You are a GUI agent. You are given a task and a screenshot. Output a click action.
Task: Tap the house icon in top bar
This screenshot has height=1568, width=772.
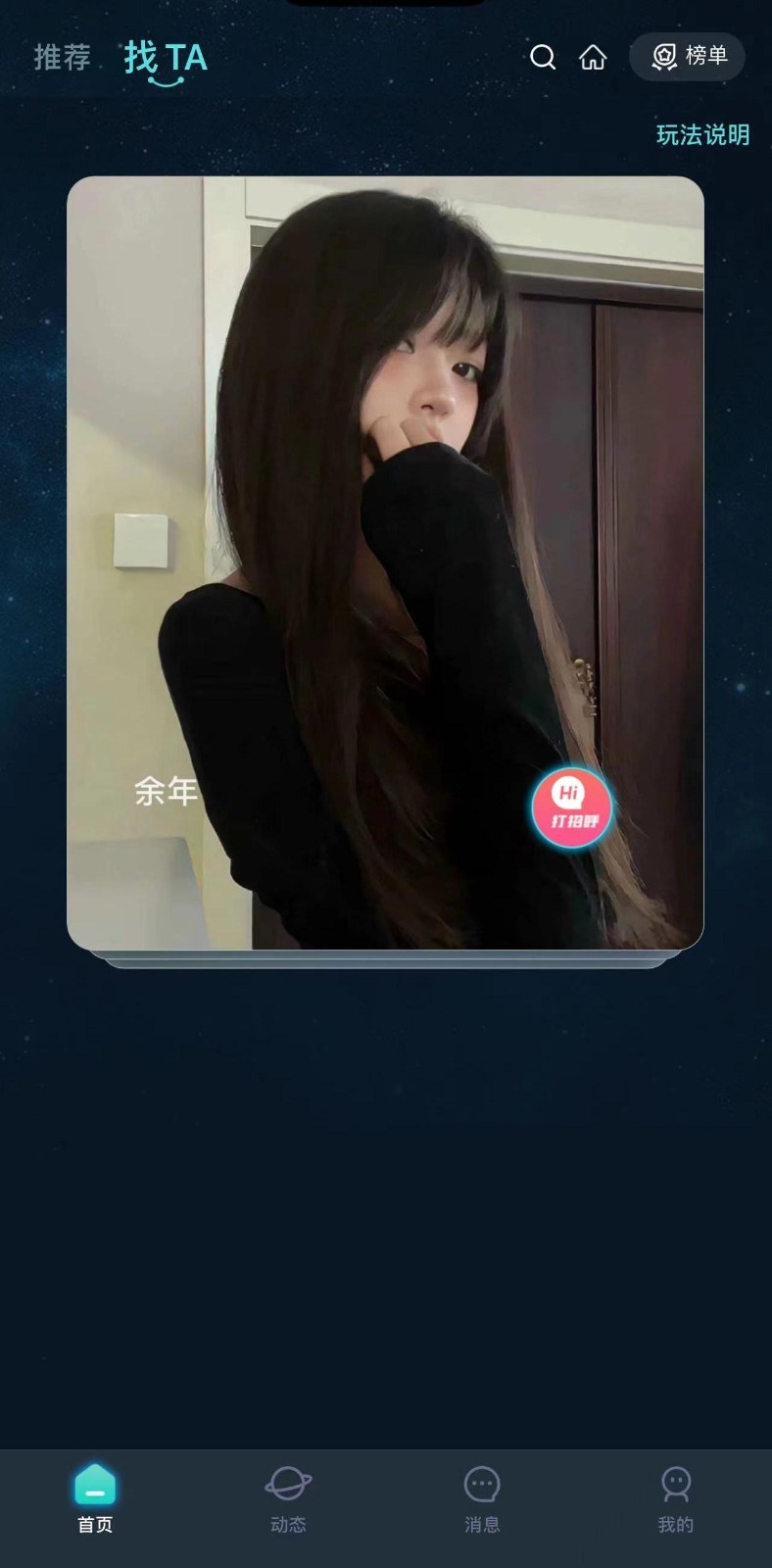pos(593,57)
